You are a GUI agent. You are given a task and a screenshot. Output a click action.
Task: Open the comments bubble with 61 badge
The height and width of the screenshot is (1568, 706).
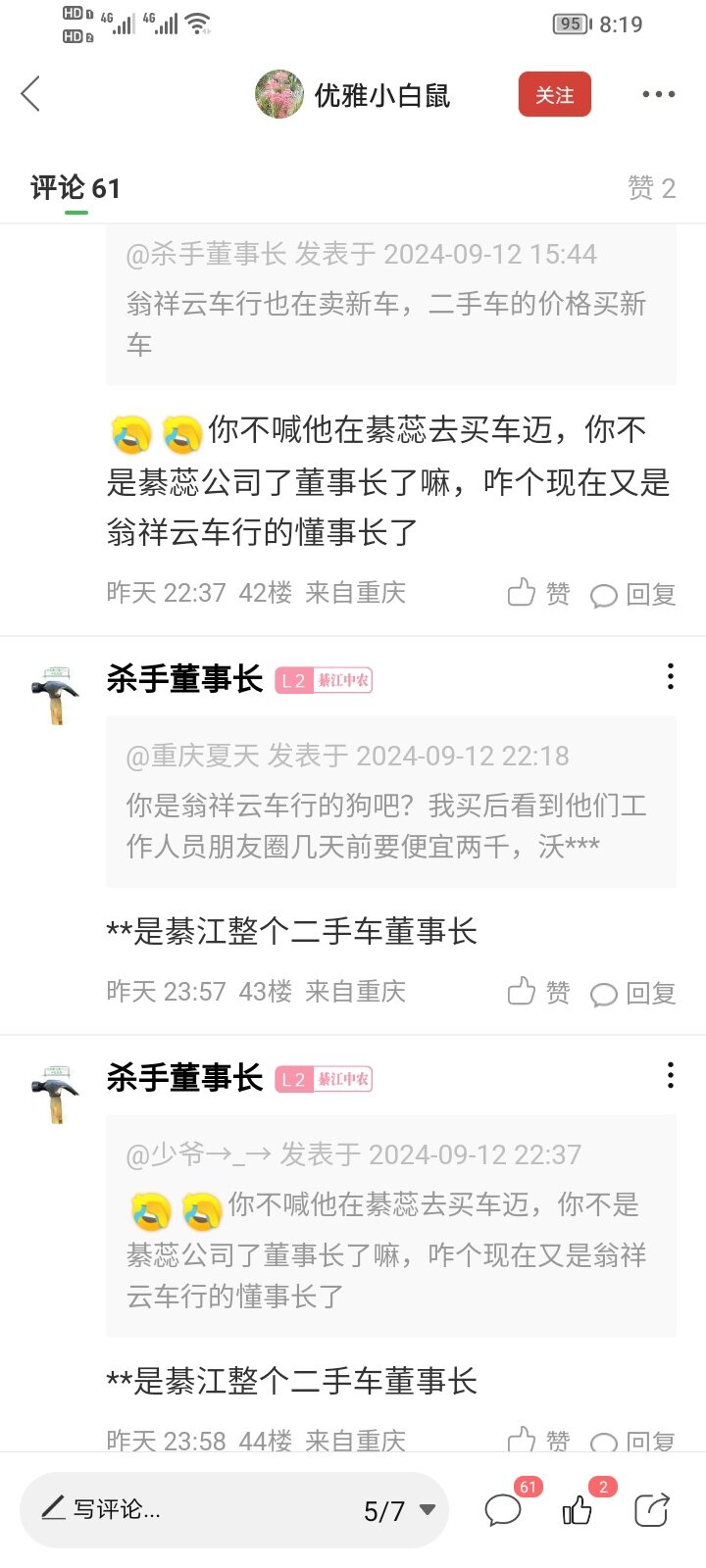pos(504,1510)
